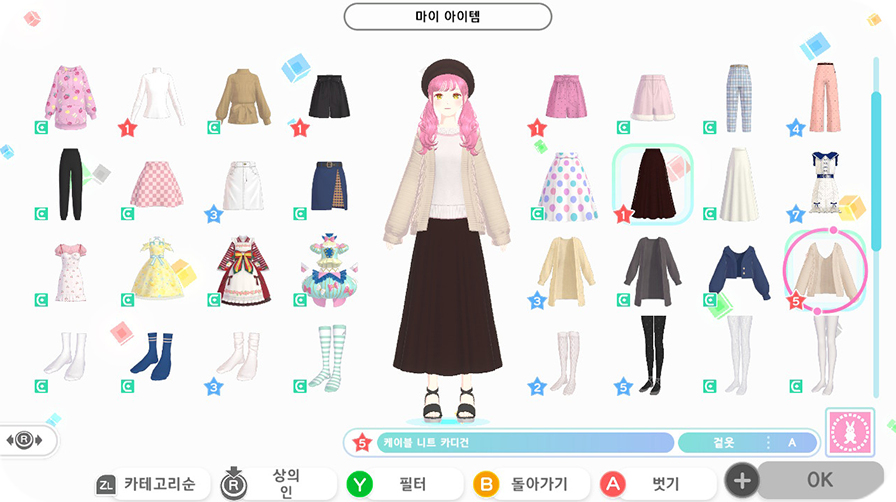Image resolution: width=896 pixels, height=502 pixels.
Task: Select the pink checkered skirt
Action: pos(155,184)
